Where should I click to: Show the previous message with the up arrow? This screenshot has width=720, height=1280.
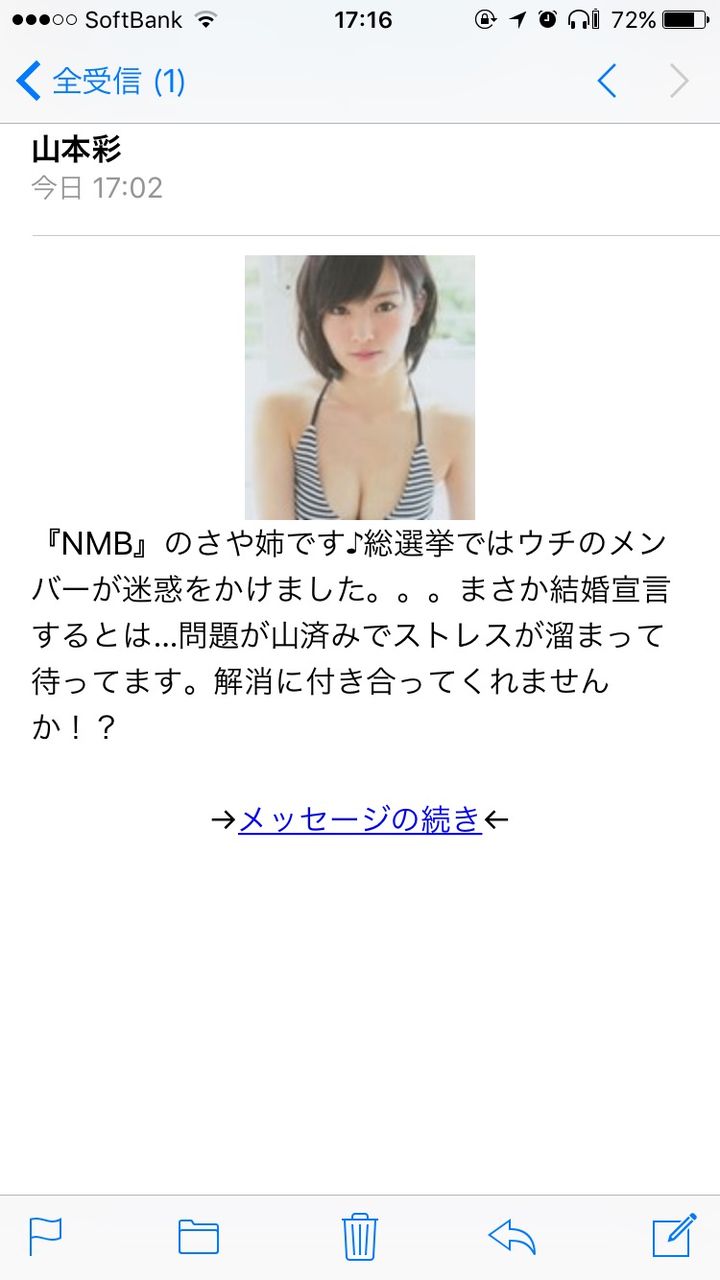(606, 81)
